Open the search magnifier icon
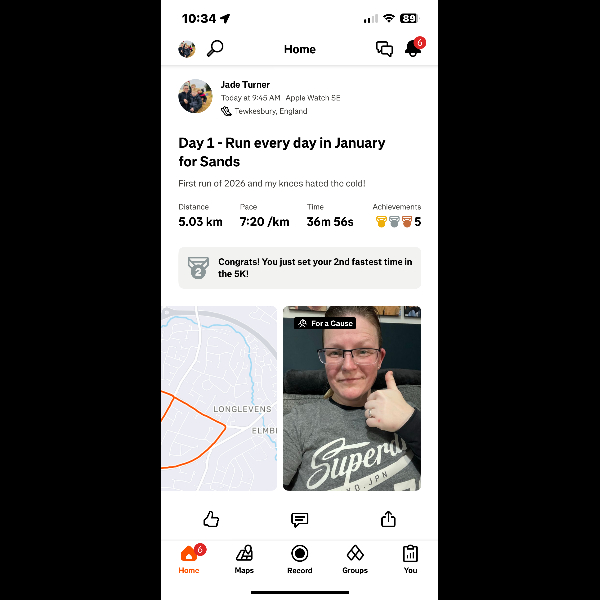This screenshot has width=600, height=600. coord(215,48)
